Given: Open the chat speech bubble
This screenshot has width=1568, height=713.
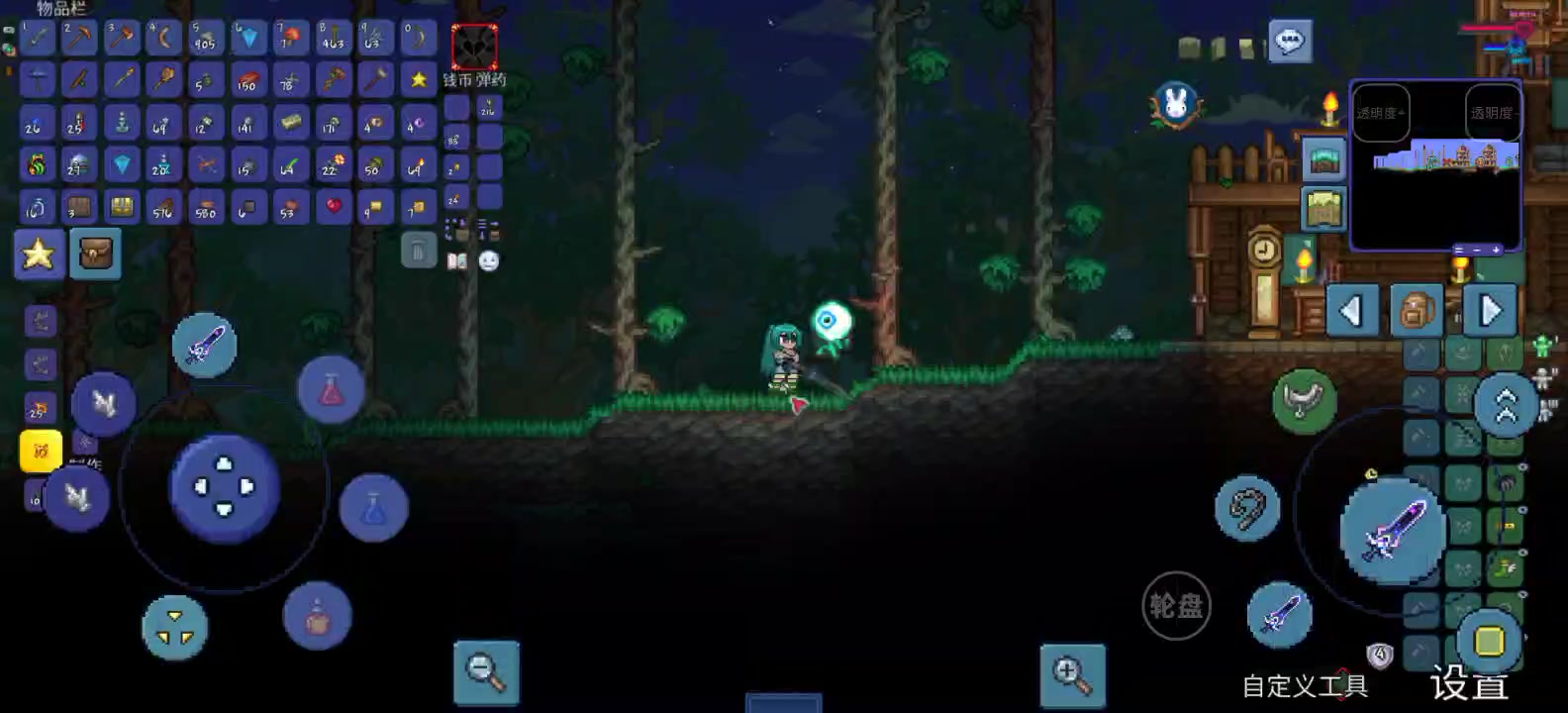Looking at the screenshot, I should click(x=1290, y=42).
